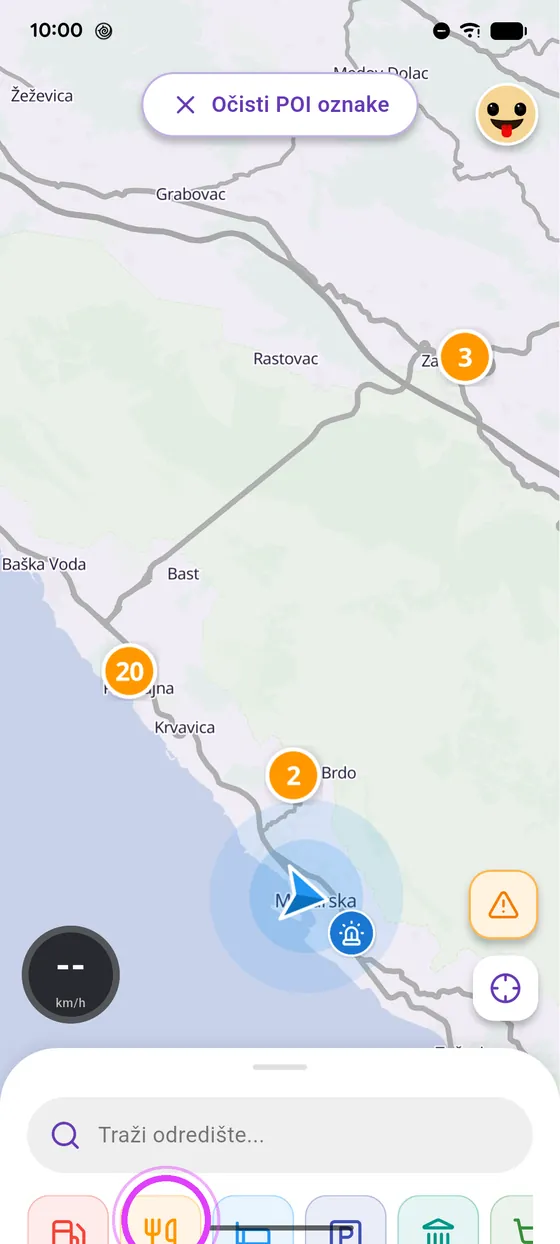Tap the blue police siren marker
This screenshot has height=1244, width=560.
[351, 934]
